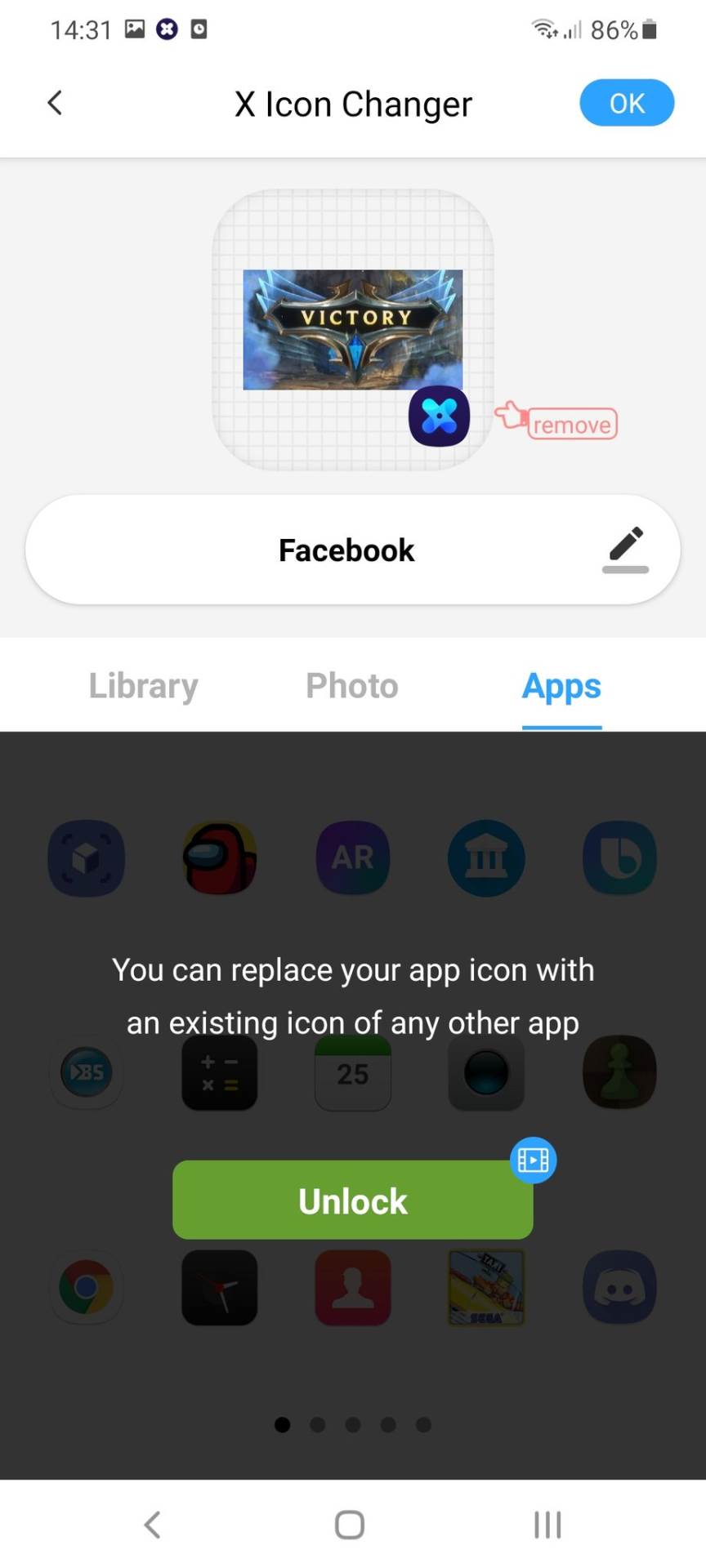Select the Apps tab

coord(561,686)
